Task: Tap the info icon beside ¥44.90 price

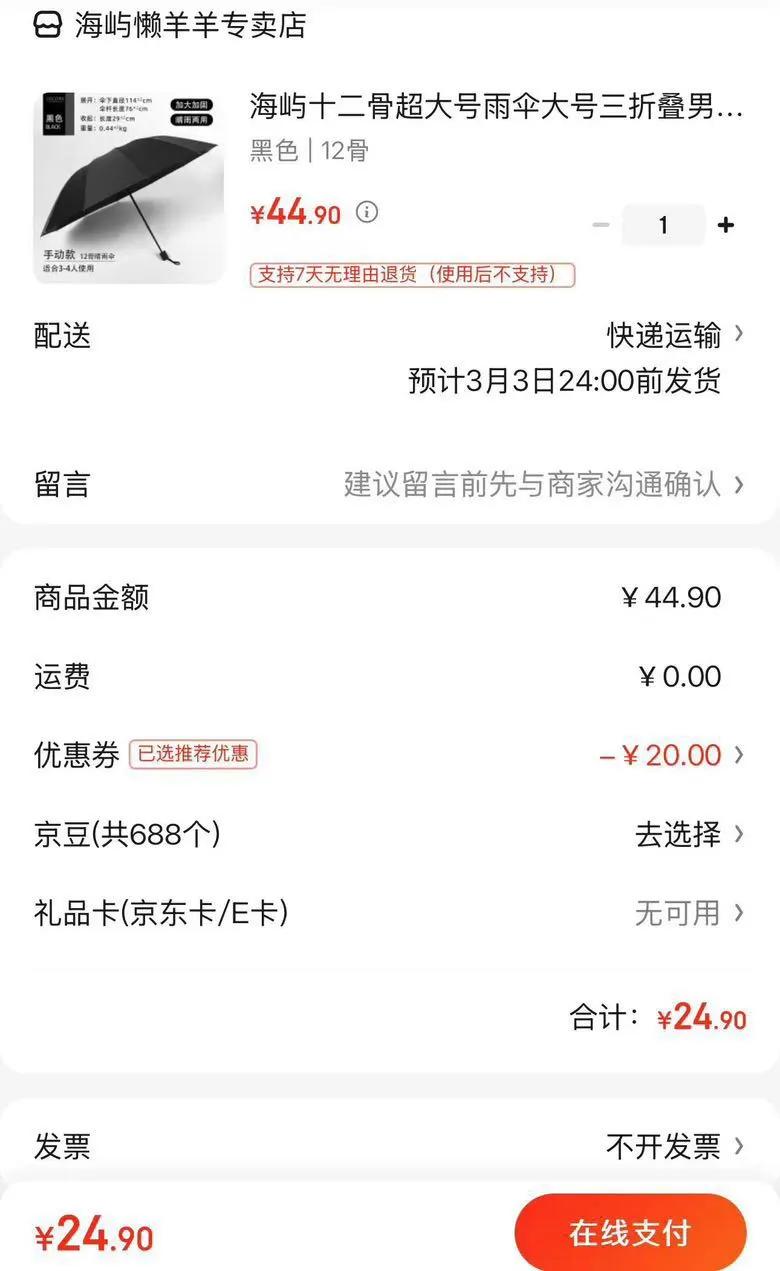Action: tap(368, 212)
